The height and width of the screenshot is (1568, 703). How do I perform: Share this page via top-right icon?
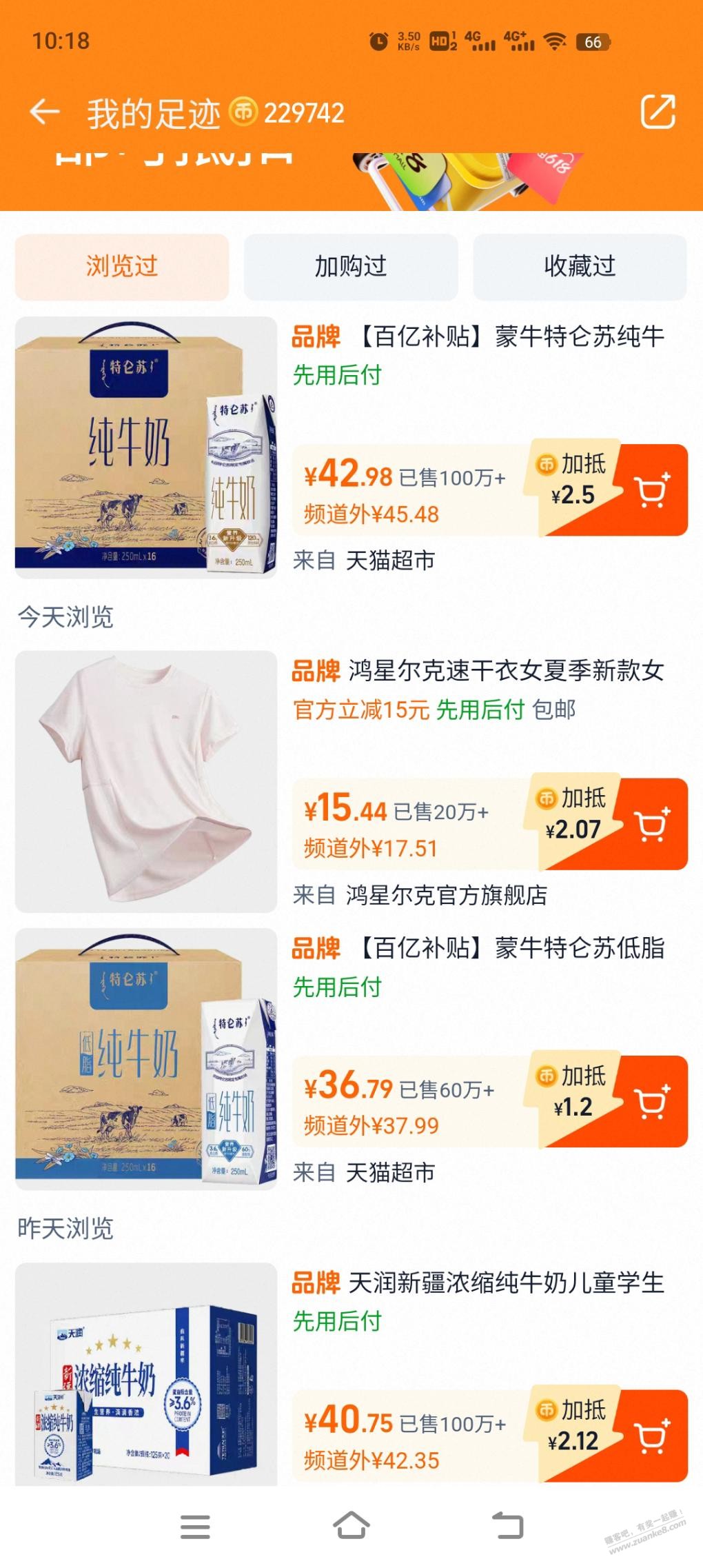pos(658,112)
